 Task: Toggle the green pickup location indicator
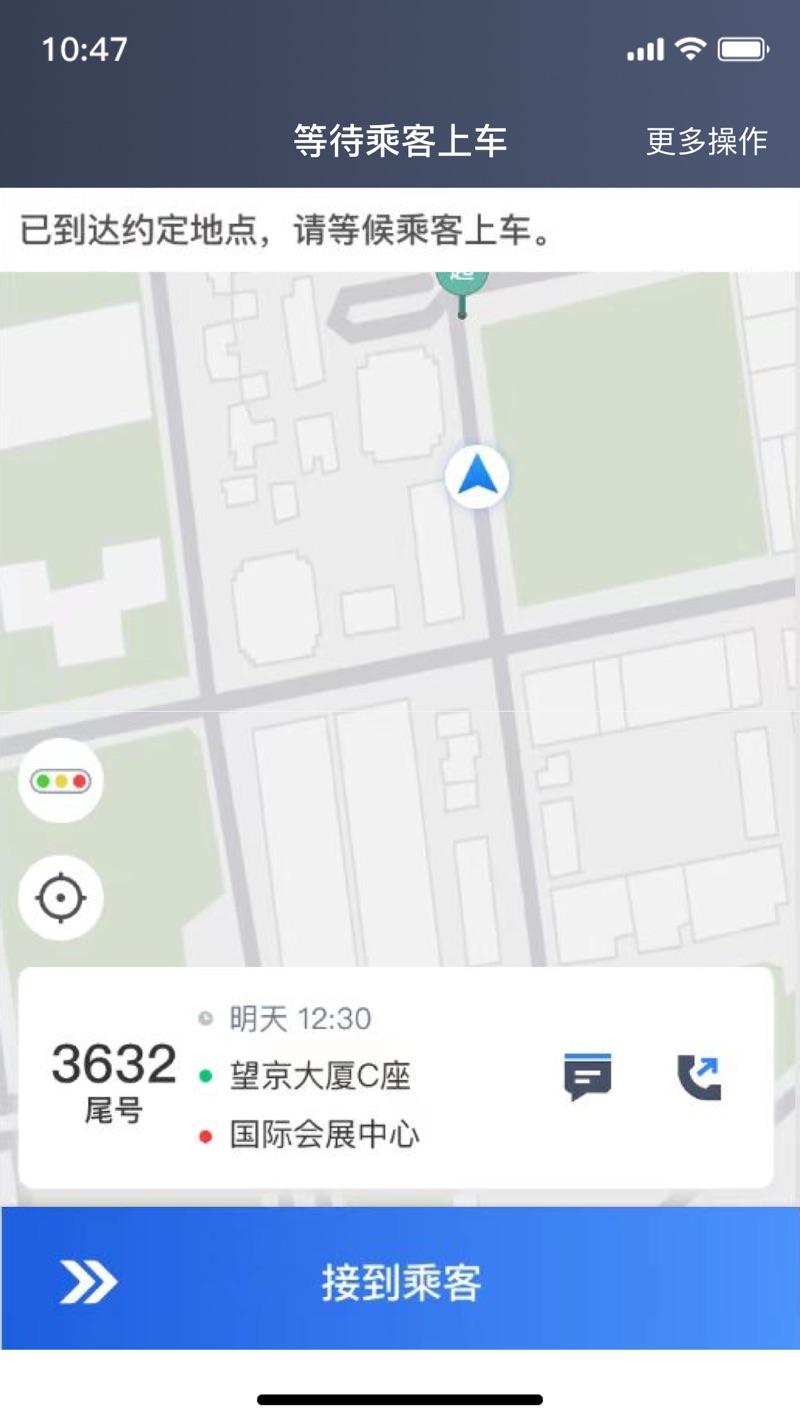(205, 1073)
